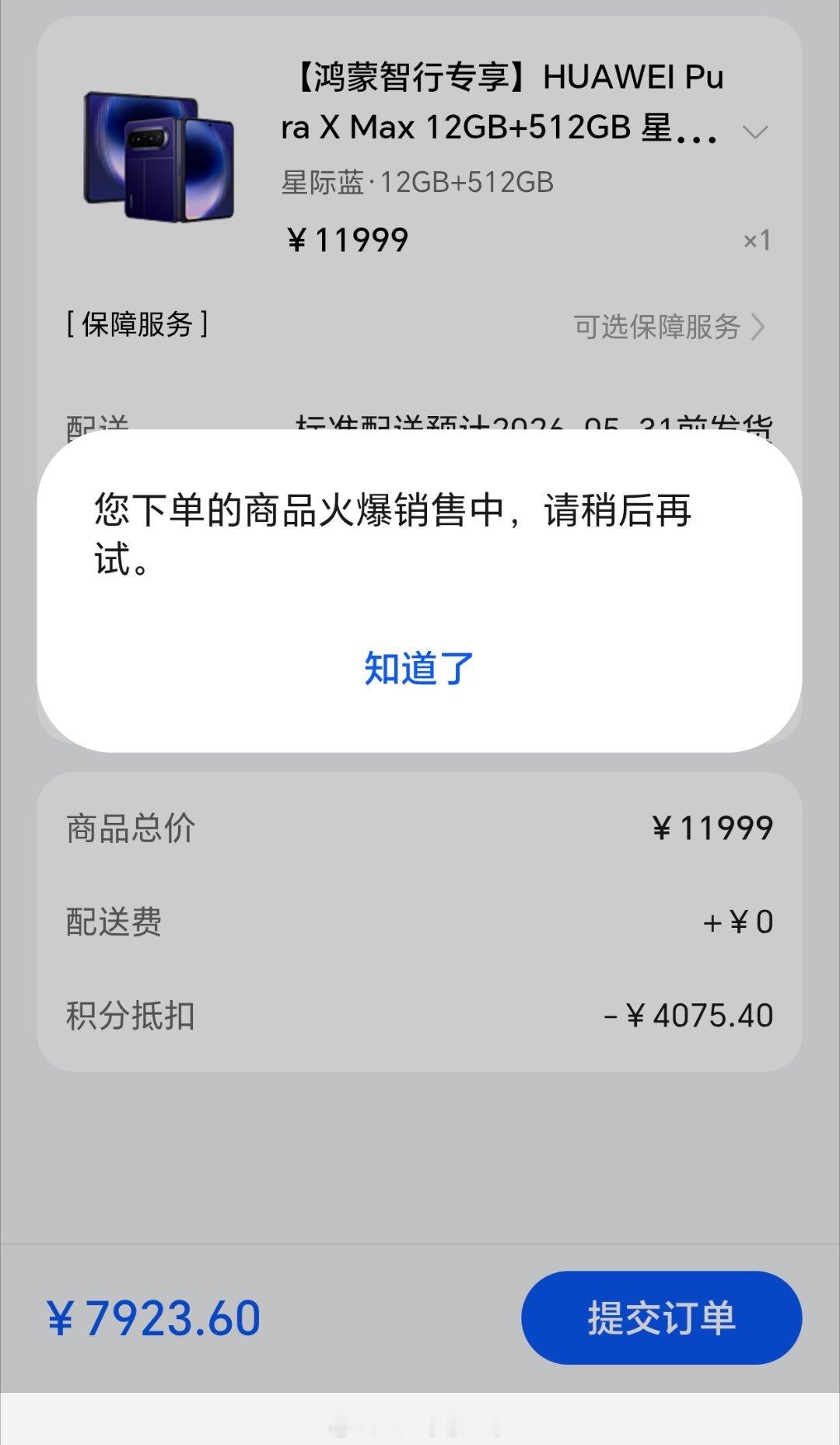Select the ¥11999 product price text
Screen dimensions: 840x1445
(346, 239)
